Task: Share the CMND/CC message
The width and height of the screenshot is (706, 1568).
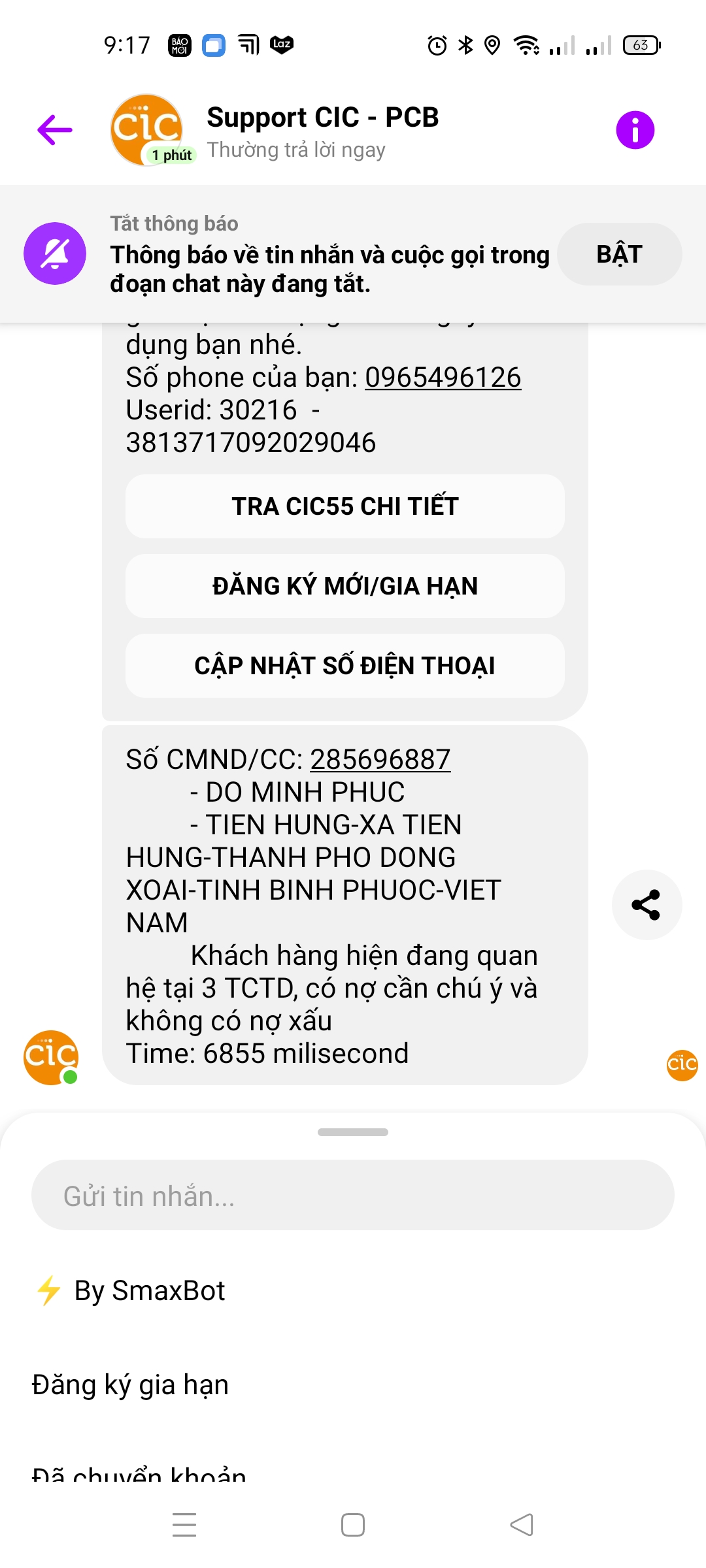Action: coord(647,905)
